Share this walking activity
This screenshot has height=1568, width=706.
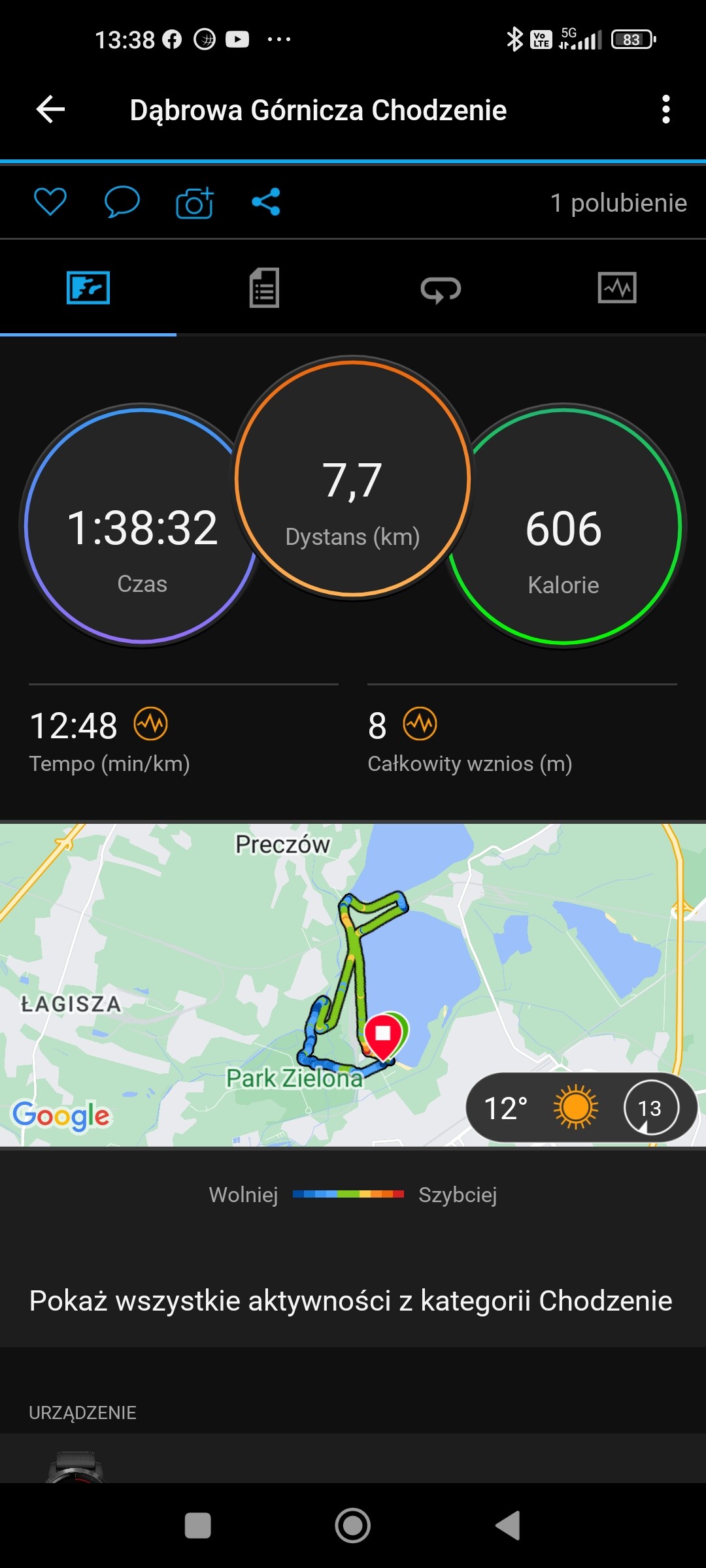(x=266, y=202)
